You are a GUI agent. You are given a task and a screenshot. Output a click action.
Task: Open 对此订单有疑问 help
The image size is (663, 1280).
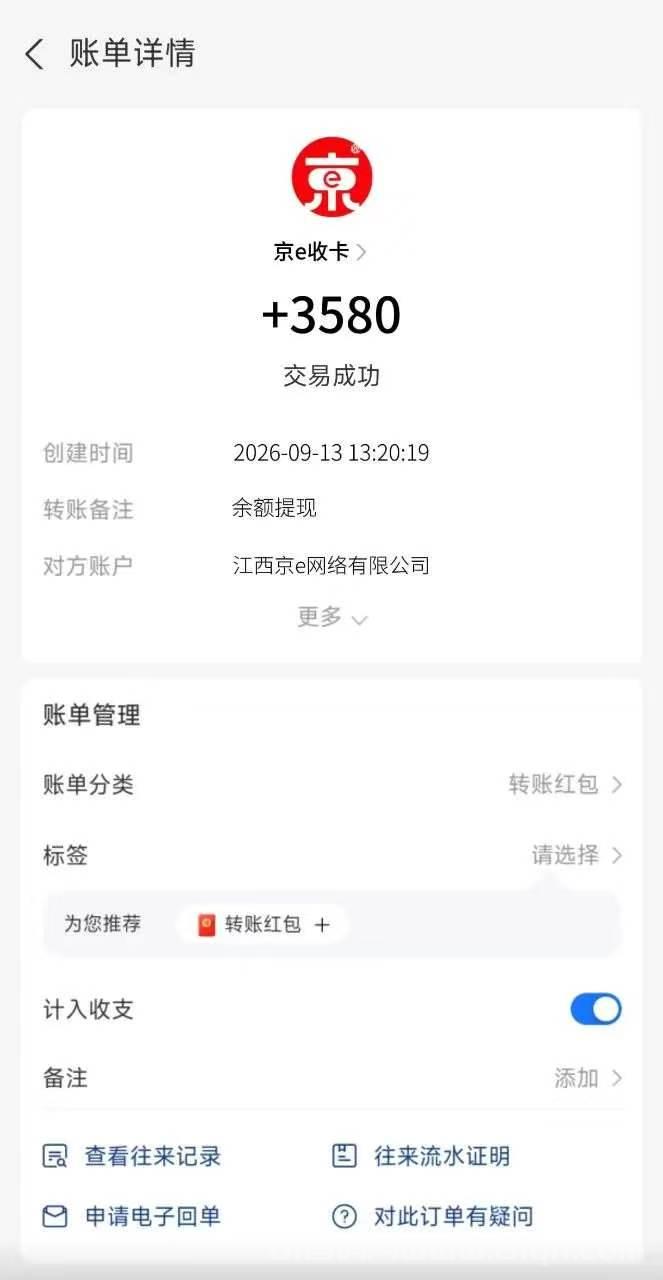(432, 1217)
